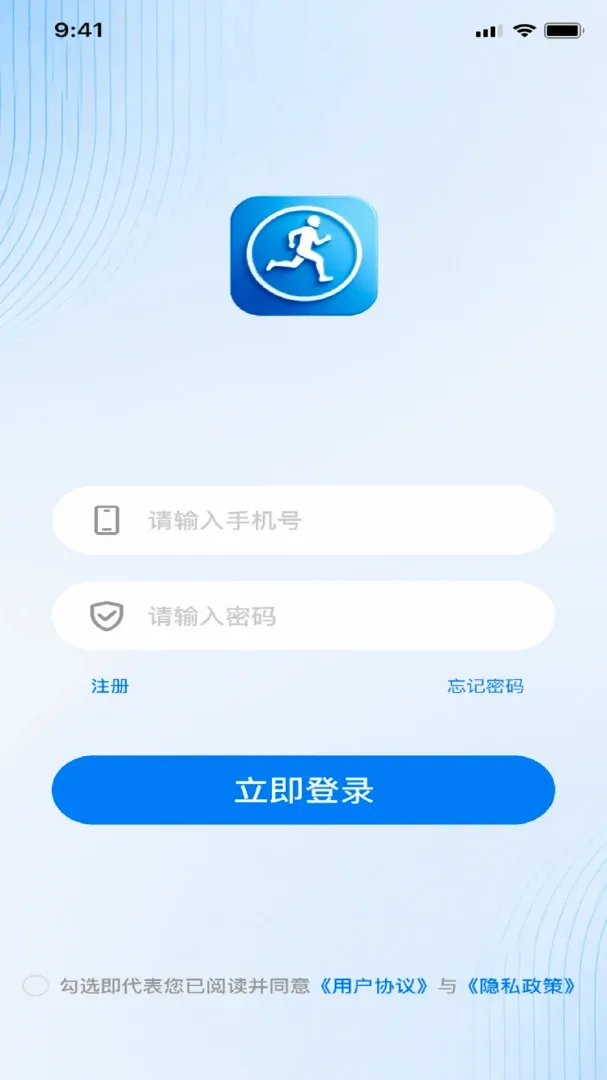Tap the phone number input field

pyautogui.click(x=303, y=520)
